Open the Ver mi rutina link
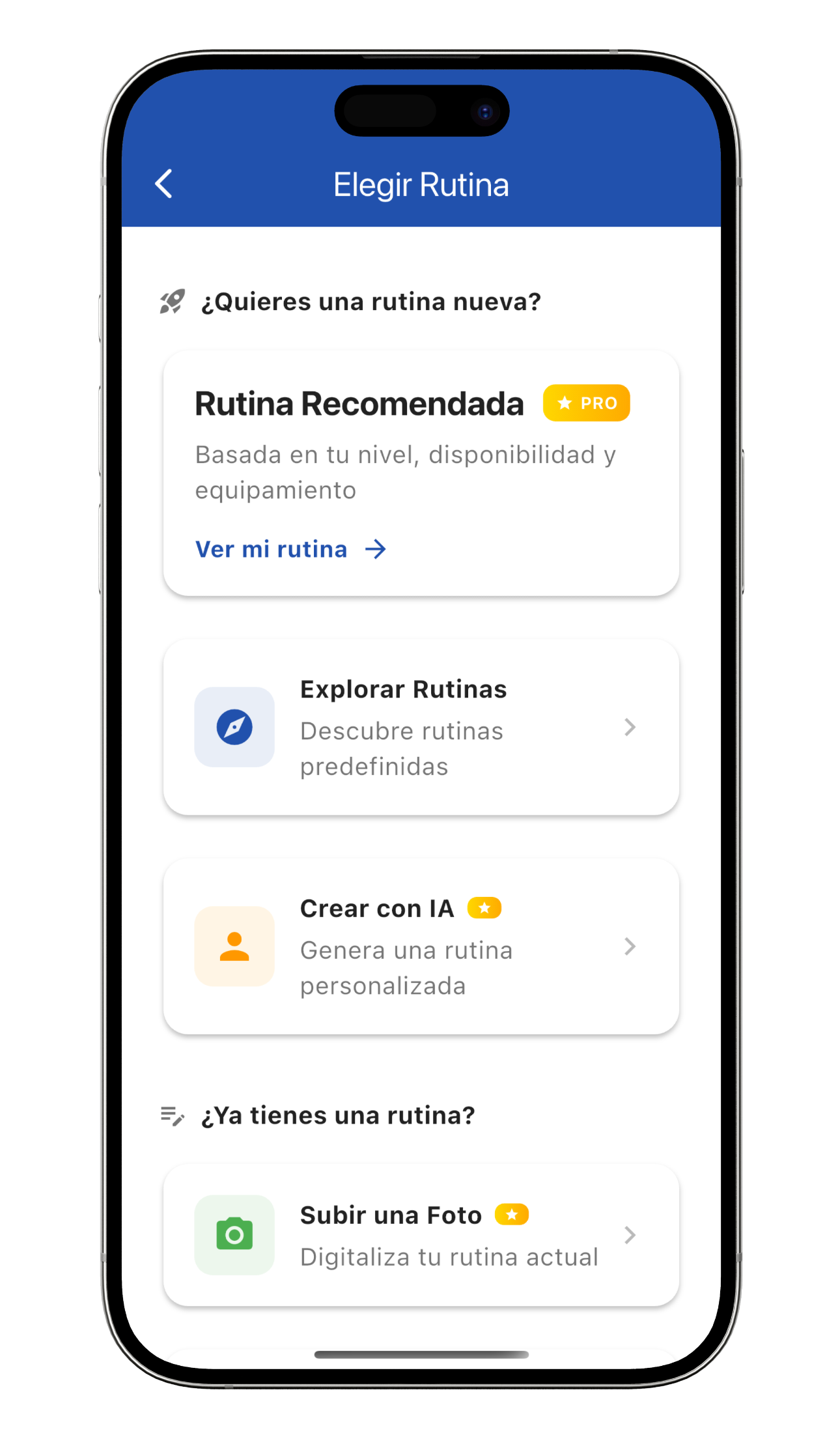The height and width of the screenshot is (1433, 840). coord(290,549)
